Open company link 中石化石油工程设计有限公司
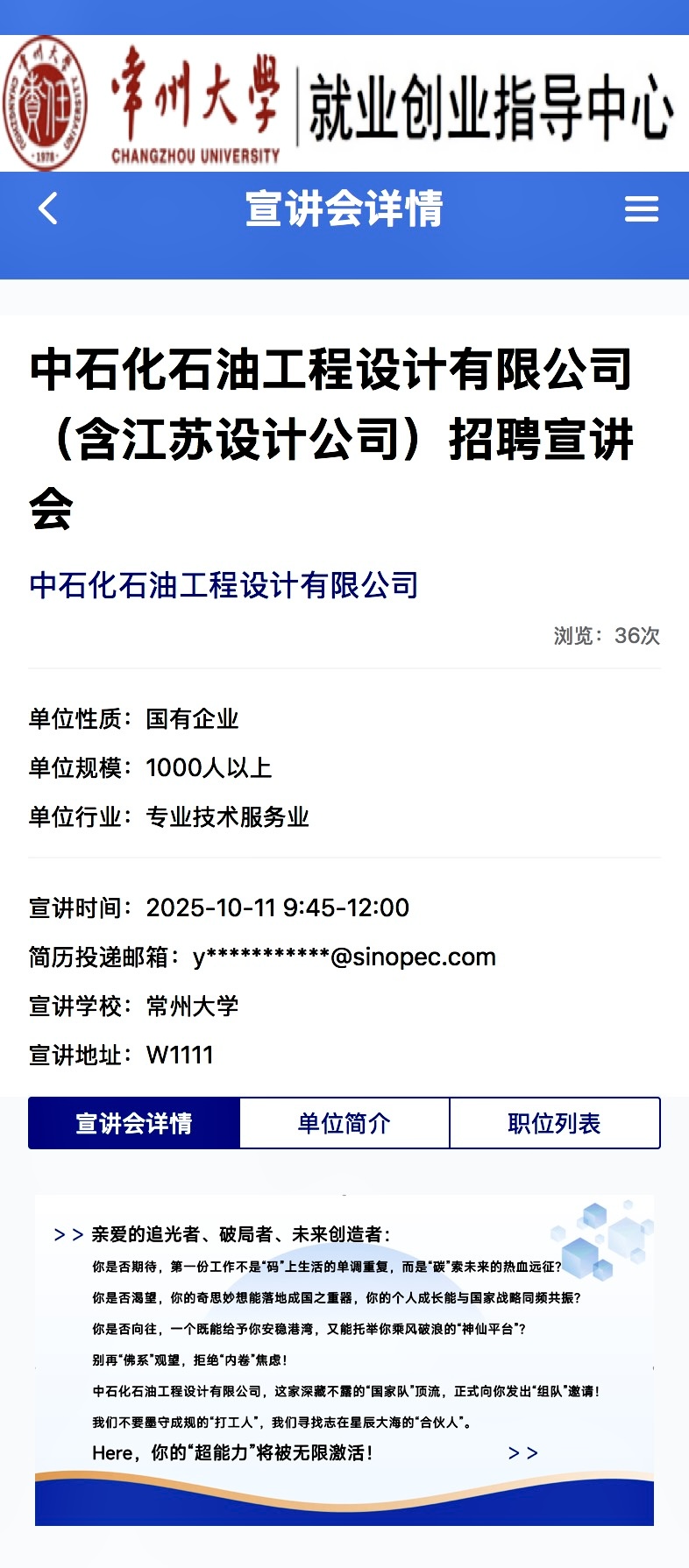This screenshot has width=689, height=1568. pos(224,585)
